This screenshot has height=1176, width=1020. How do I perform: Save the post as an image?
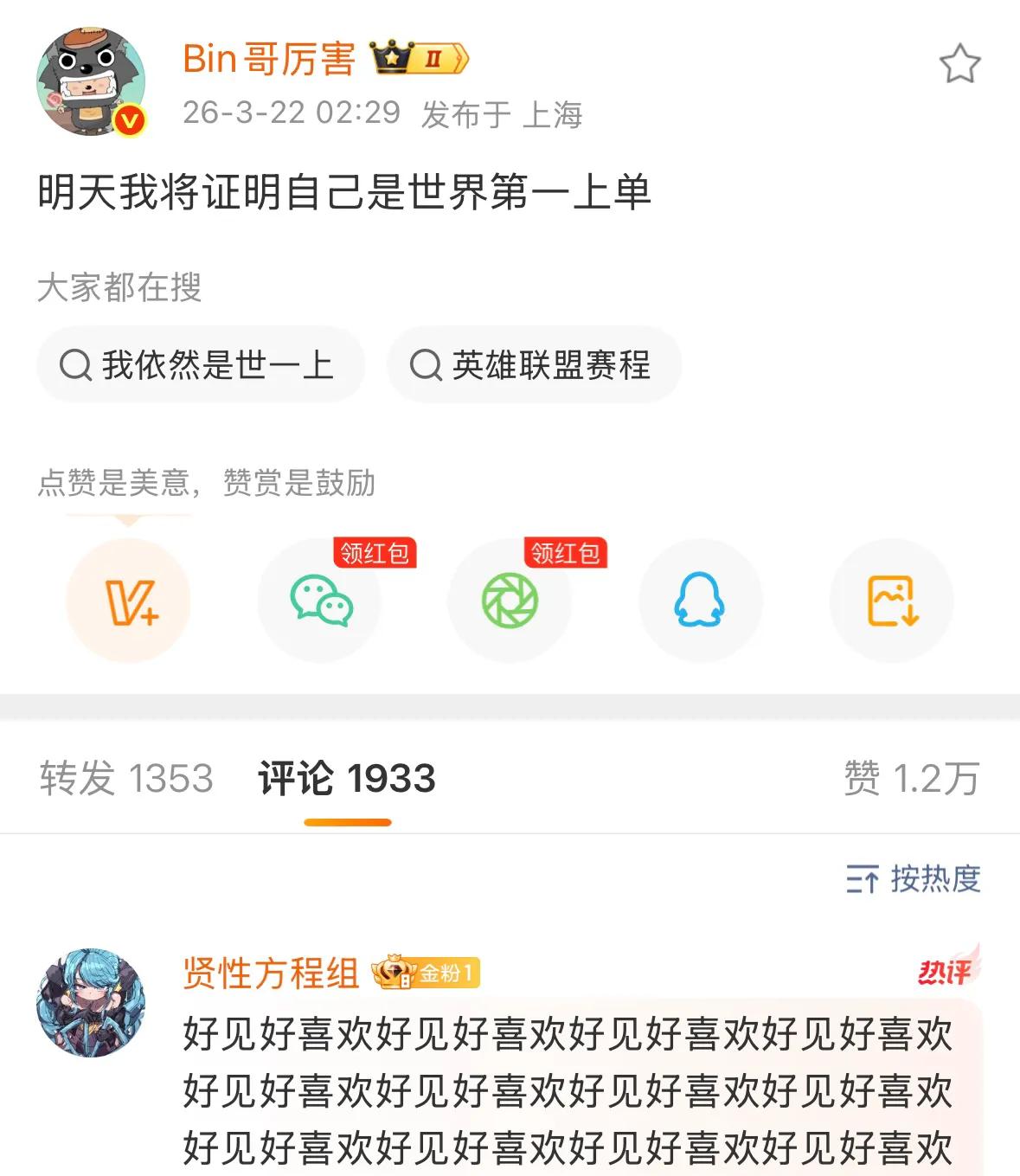point(891,601)
